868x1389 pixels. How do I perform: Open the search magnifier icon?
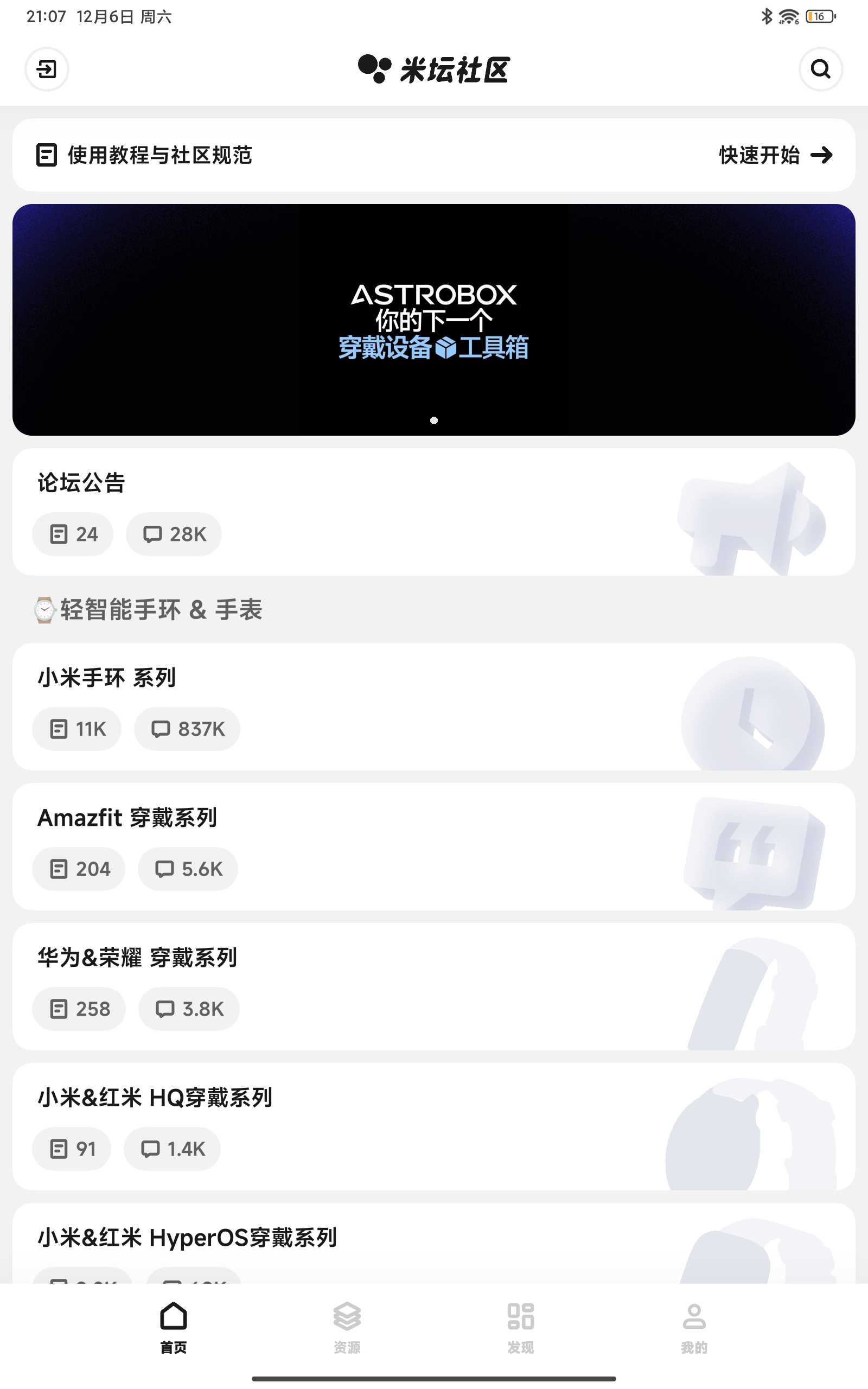820,69
